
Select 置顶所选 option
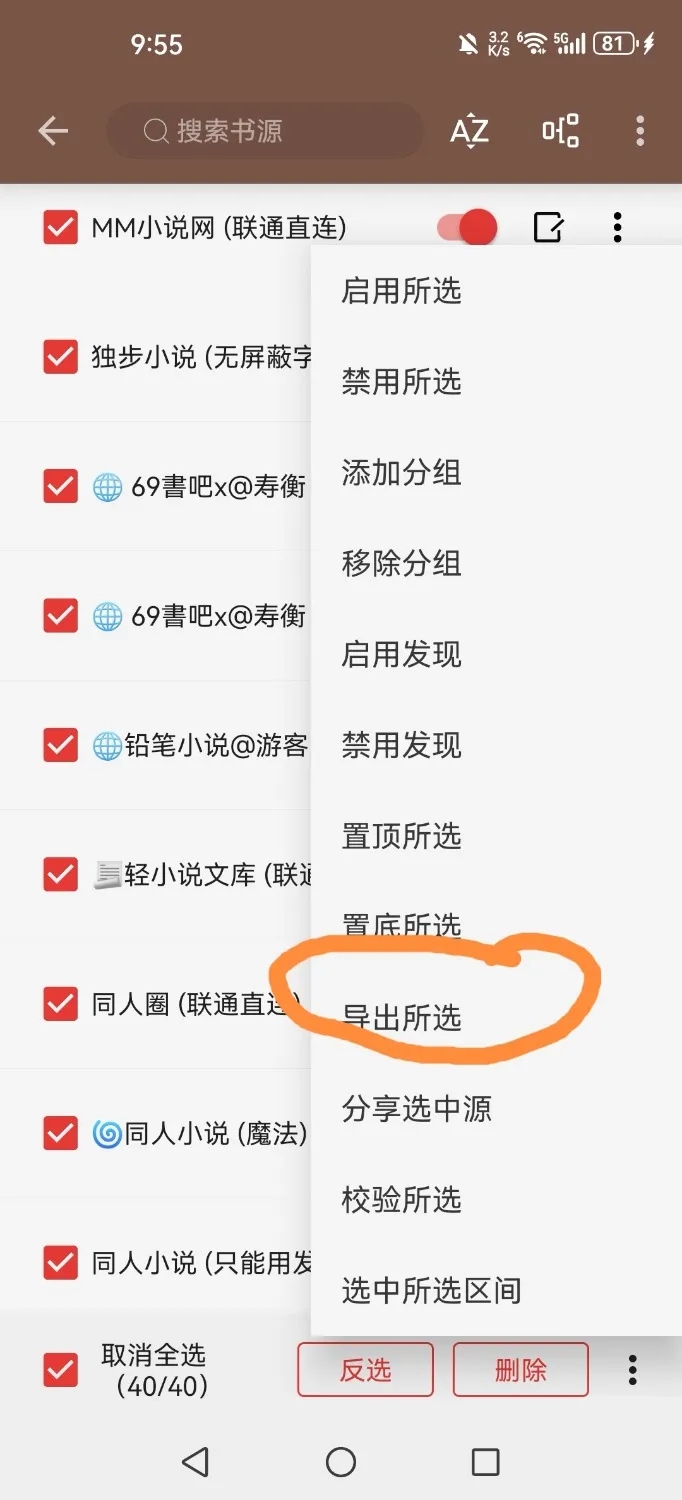tap(401, 836)
